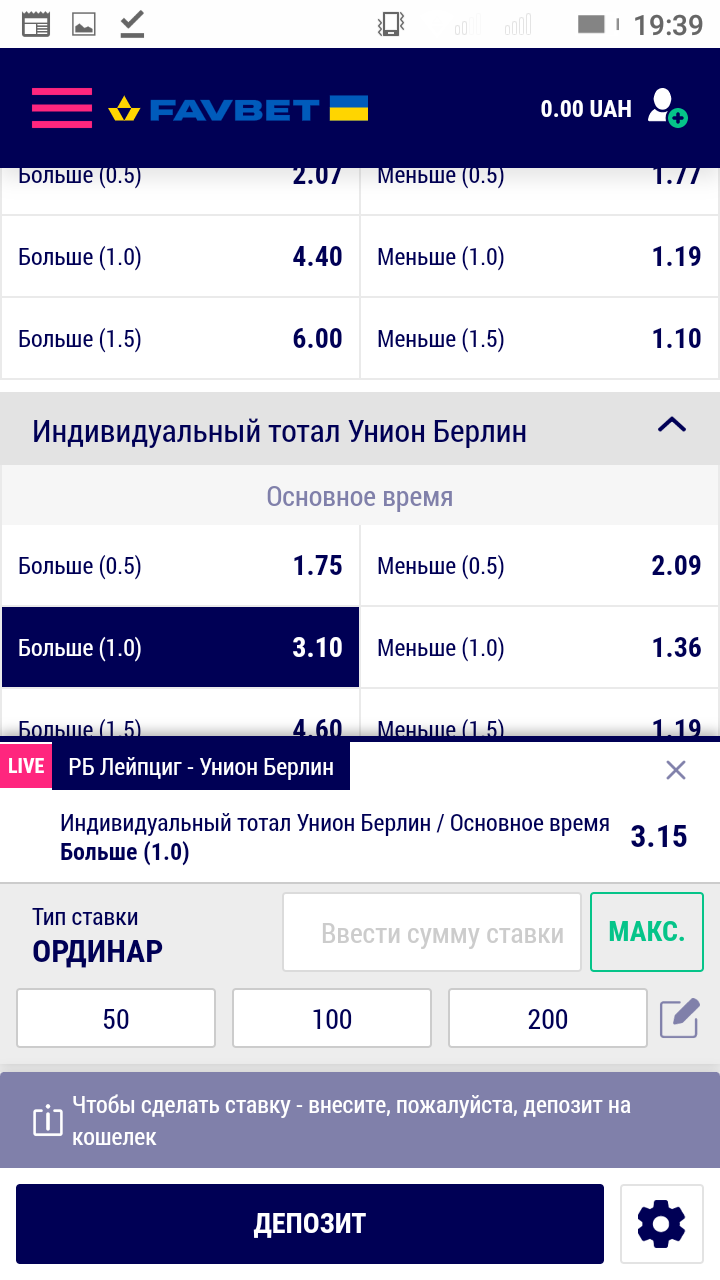Select Меньше (1.0) at odds 1.19
The image size is (720, 1280).
[539, 257]
